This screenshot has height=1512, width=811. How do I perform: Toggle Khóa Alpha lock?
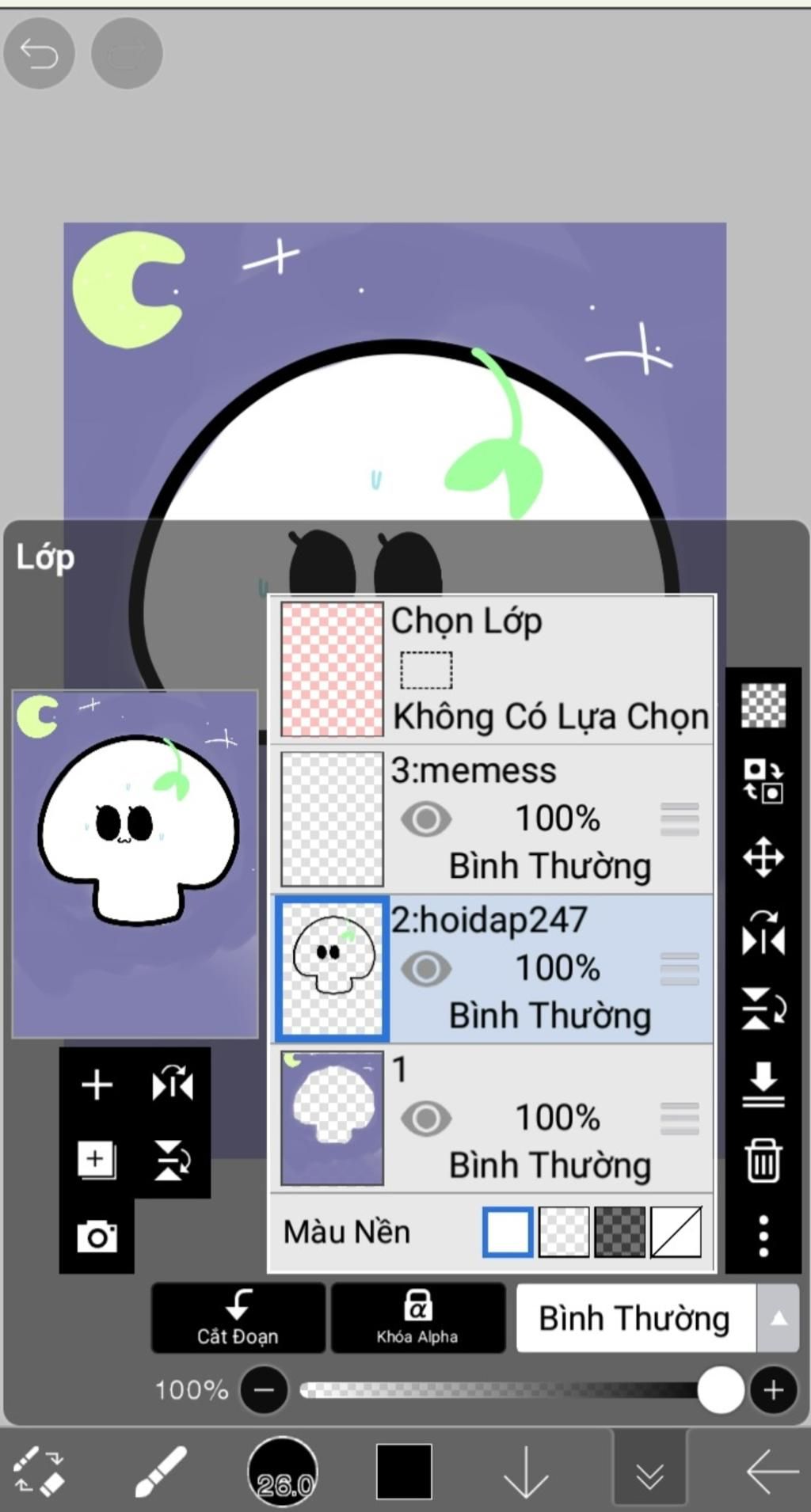tap(417, 1318)
